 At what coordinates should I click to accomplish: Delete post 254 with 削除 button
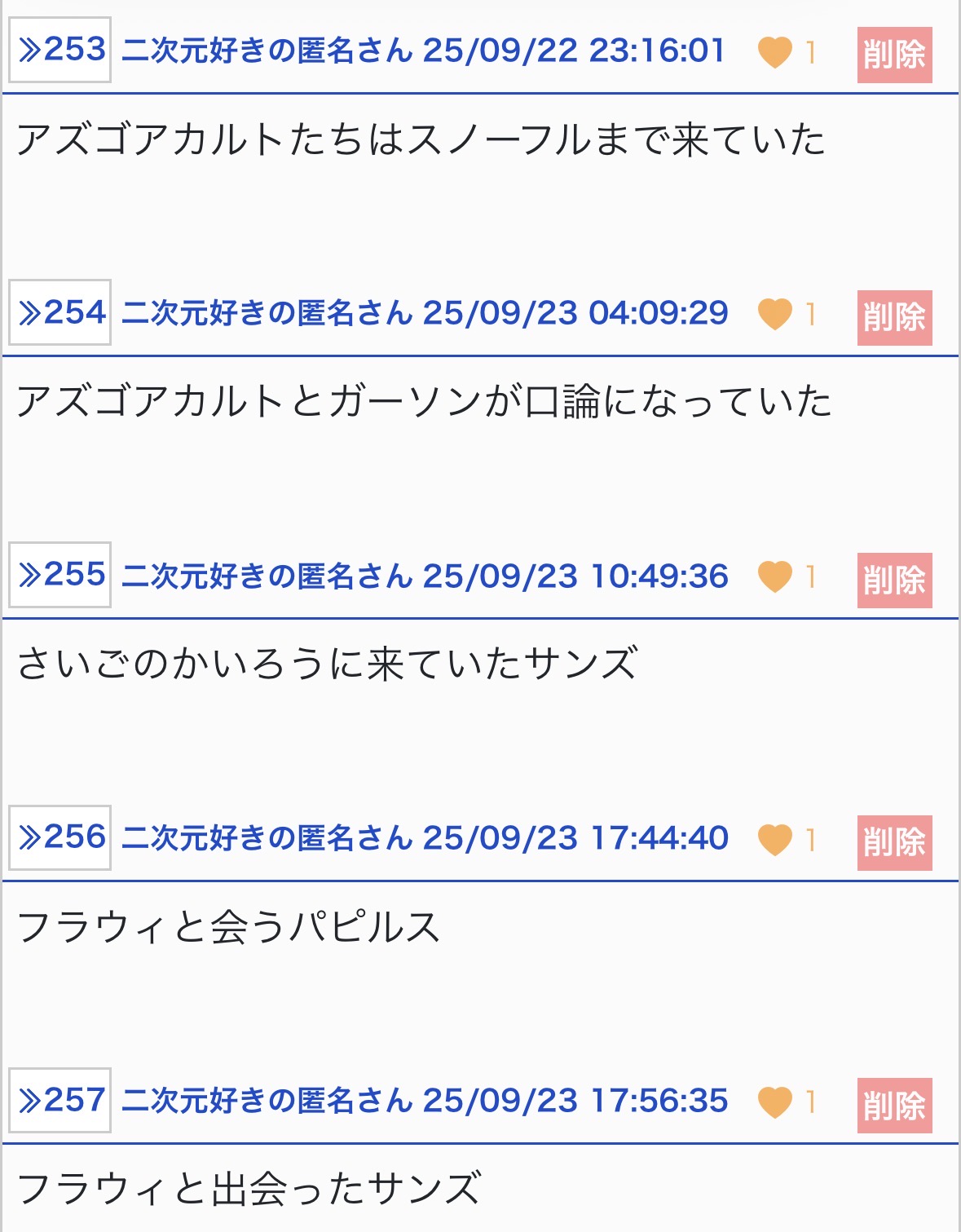894,318
